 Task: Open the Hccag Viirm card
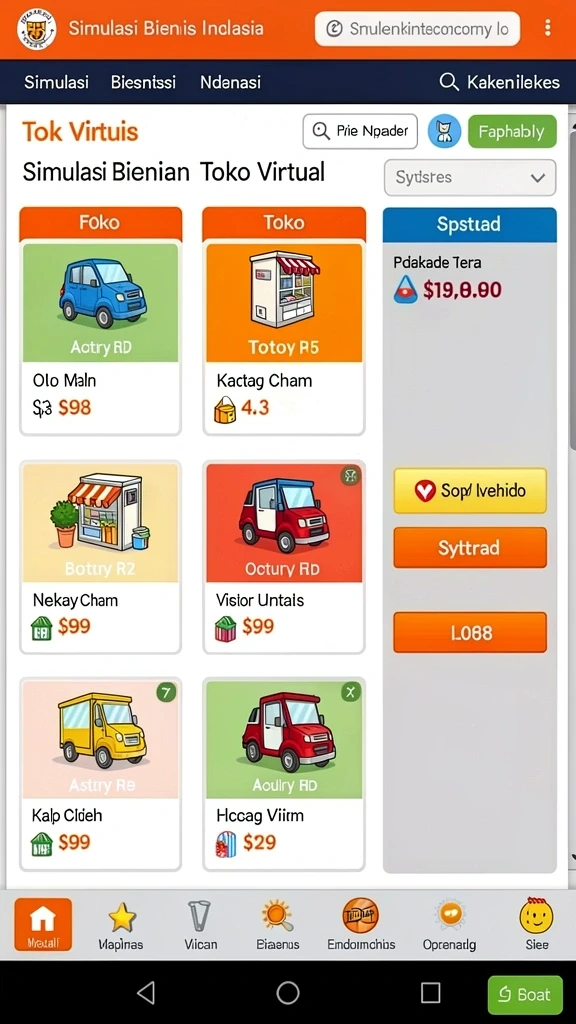coord(284,774)
